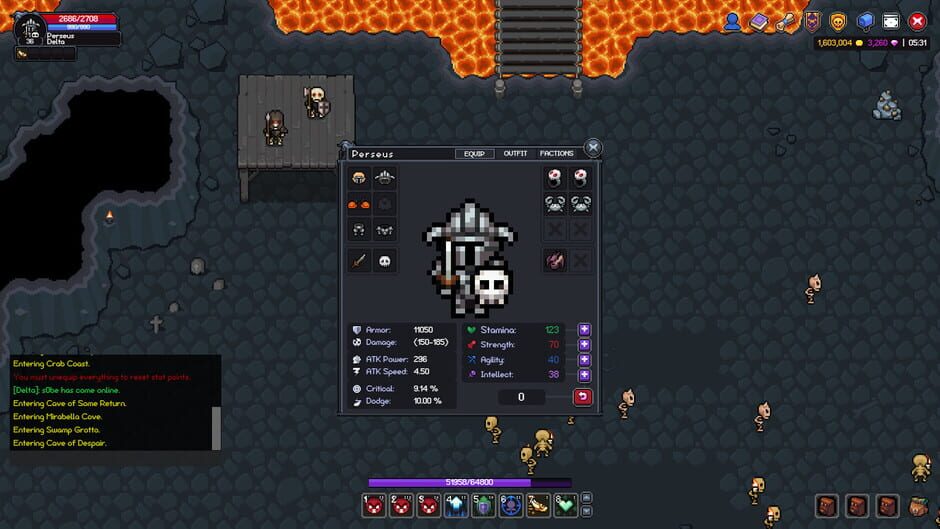Viewport: 940px width, 529px height.
Task: Use skill in hotbar slot 4
Action: (x=456, y=505)
